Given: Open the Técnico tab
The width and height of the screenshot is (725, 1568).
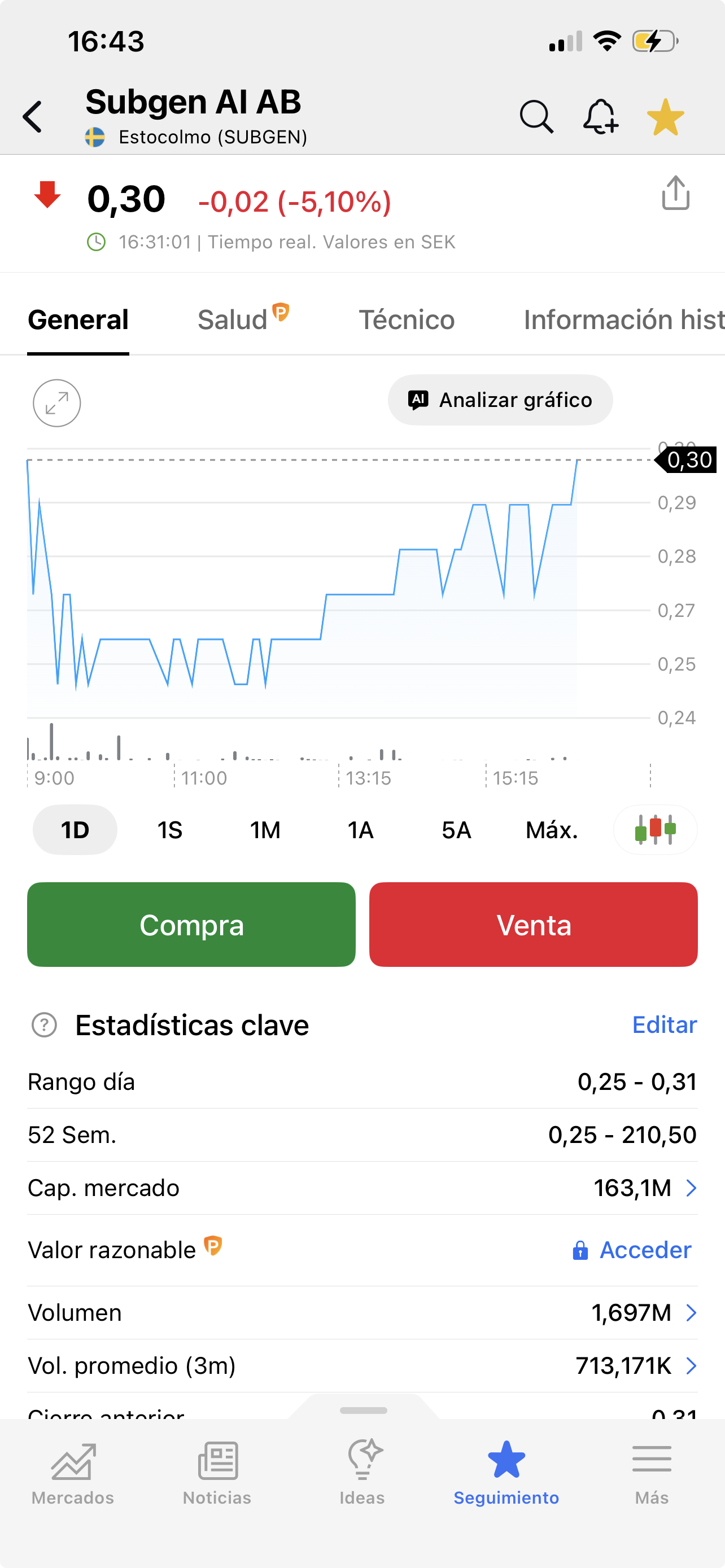Looking at the screenshot, I should [407, 319].
